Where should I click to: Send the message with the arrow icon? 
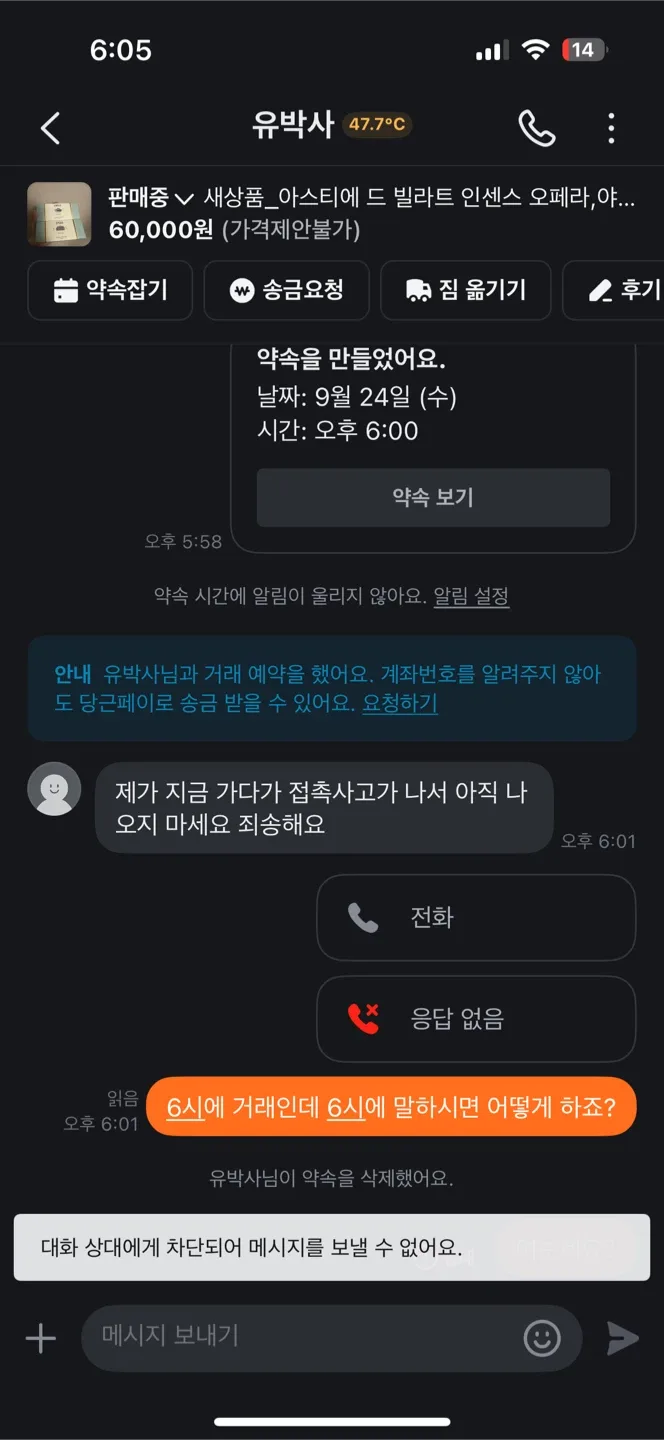coord(622,1338)
